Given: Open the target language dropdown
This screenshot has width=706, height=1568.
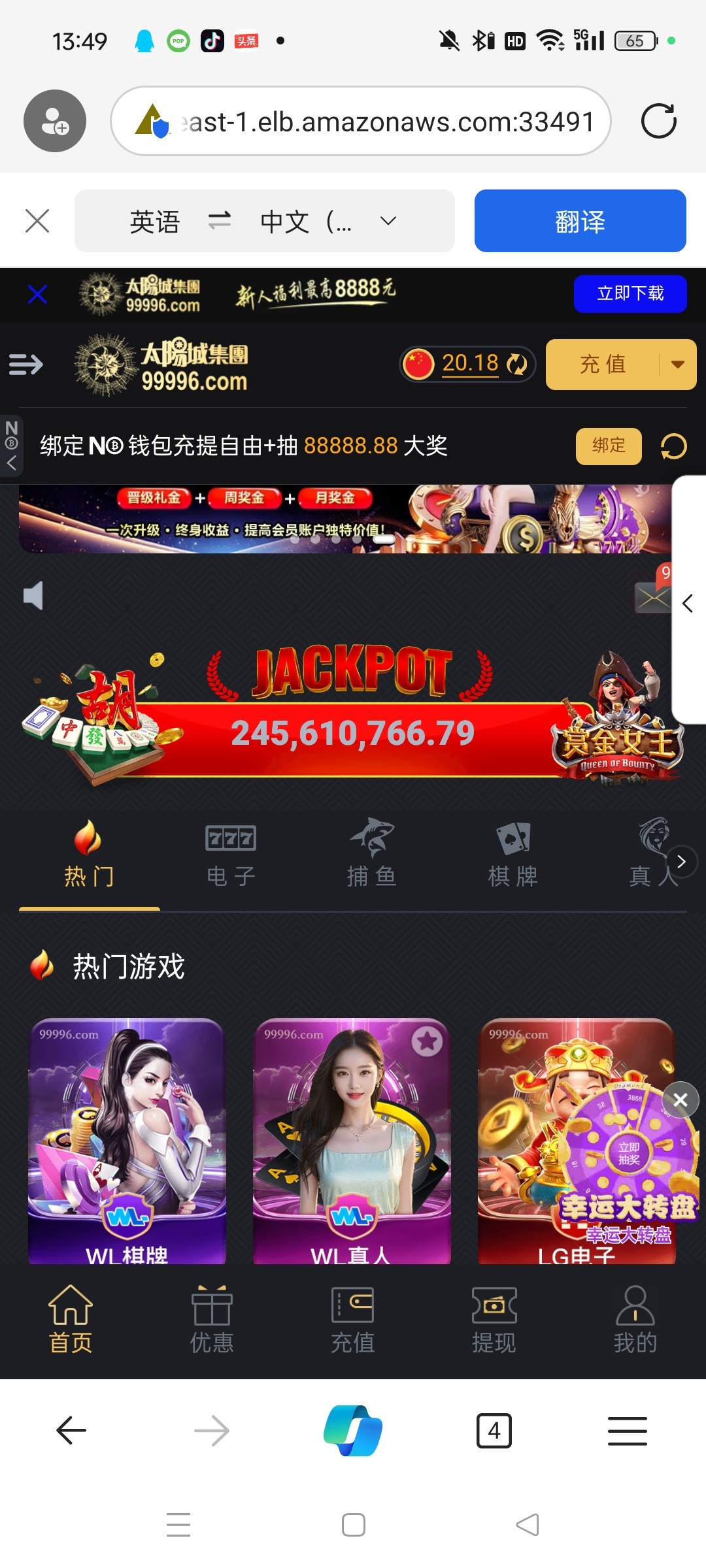Looking at the screenshot, I should (x=388, y=221).
